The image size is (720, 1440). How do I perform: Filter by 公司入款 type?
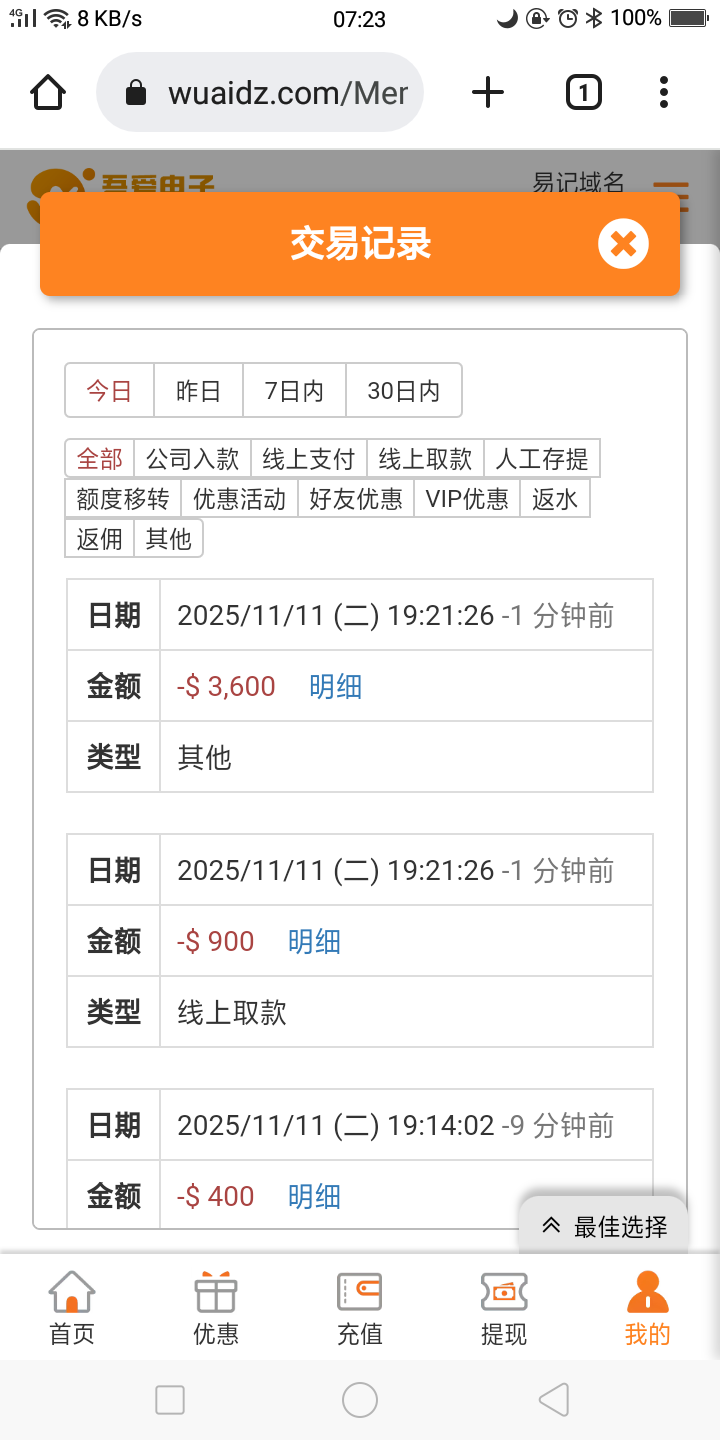coord(192,459)
